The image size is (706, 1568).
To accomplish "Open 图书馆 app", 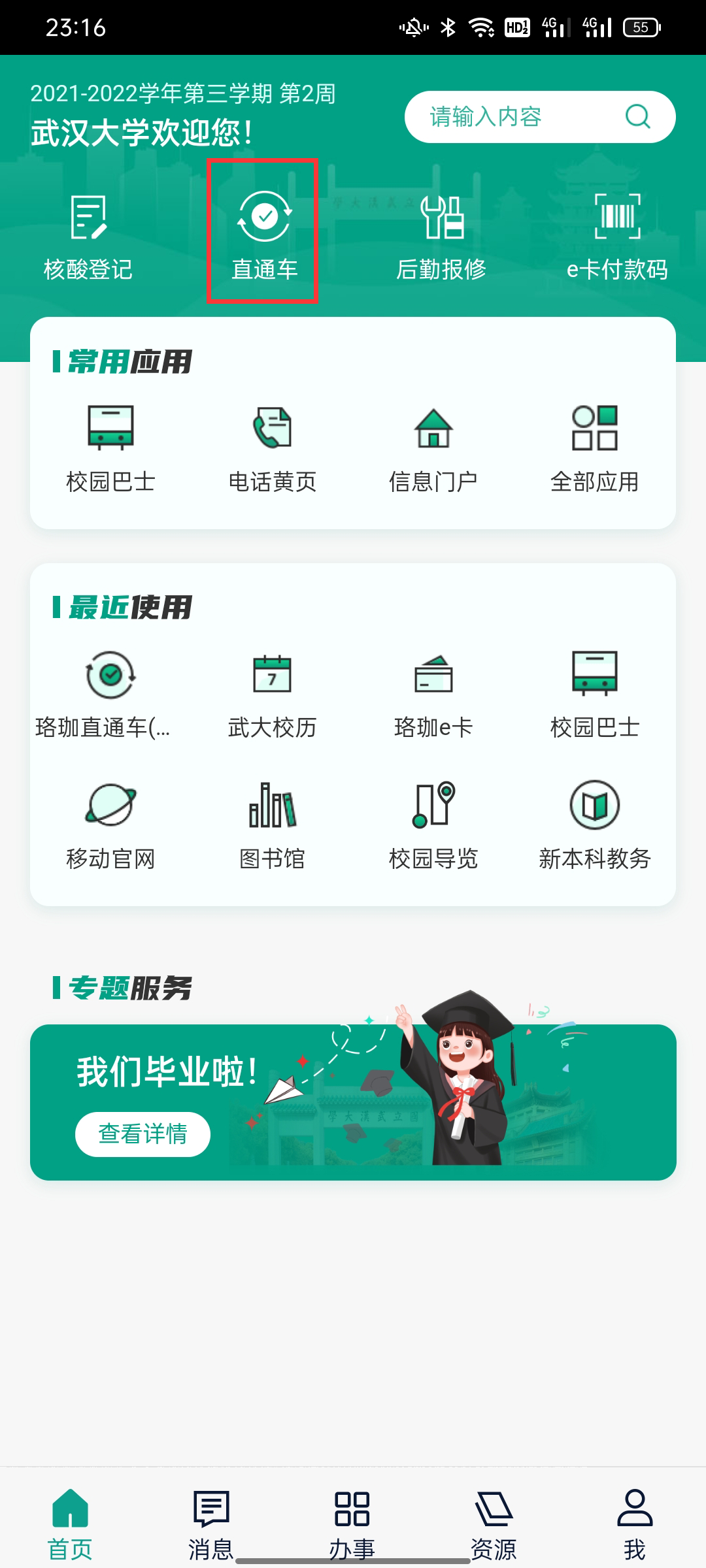I will pos(272,825).
